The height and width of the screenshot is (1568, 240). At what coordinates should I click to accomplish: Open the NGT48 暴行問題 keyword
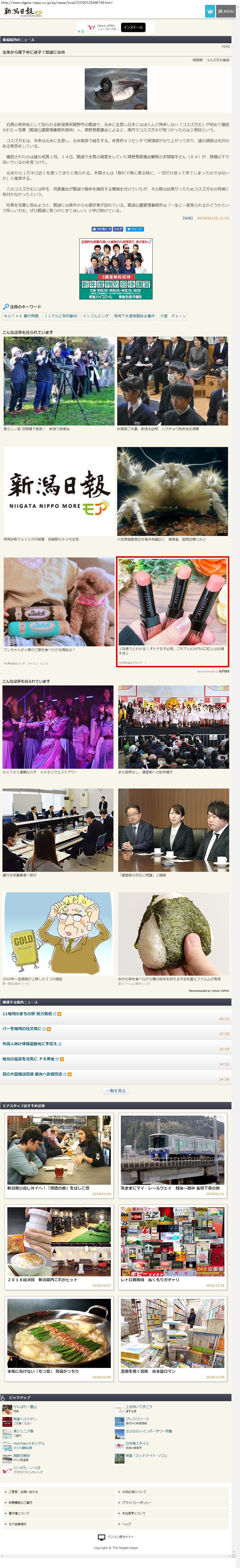click(21, 316)
